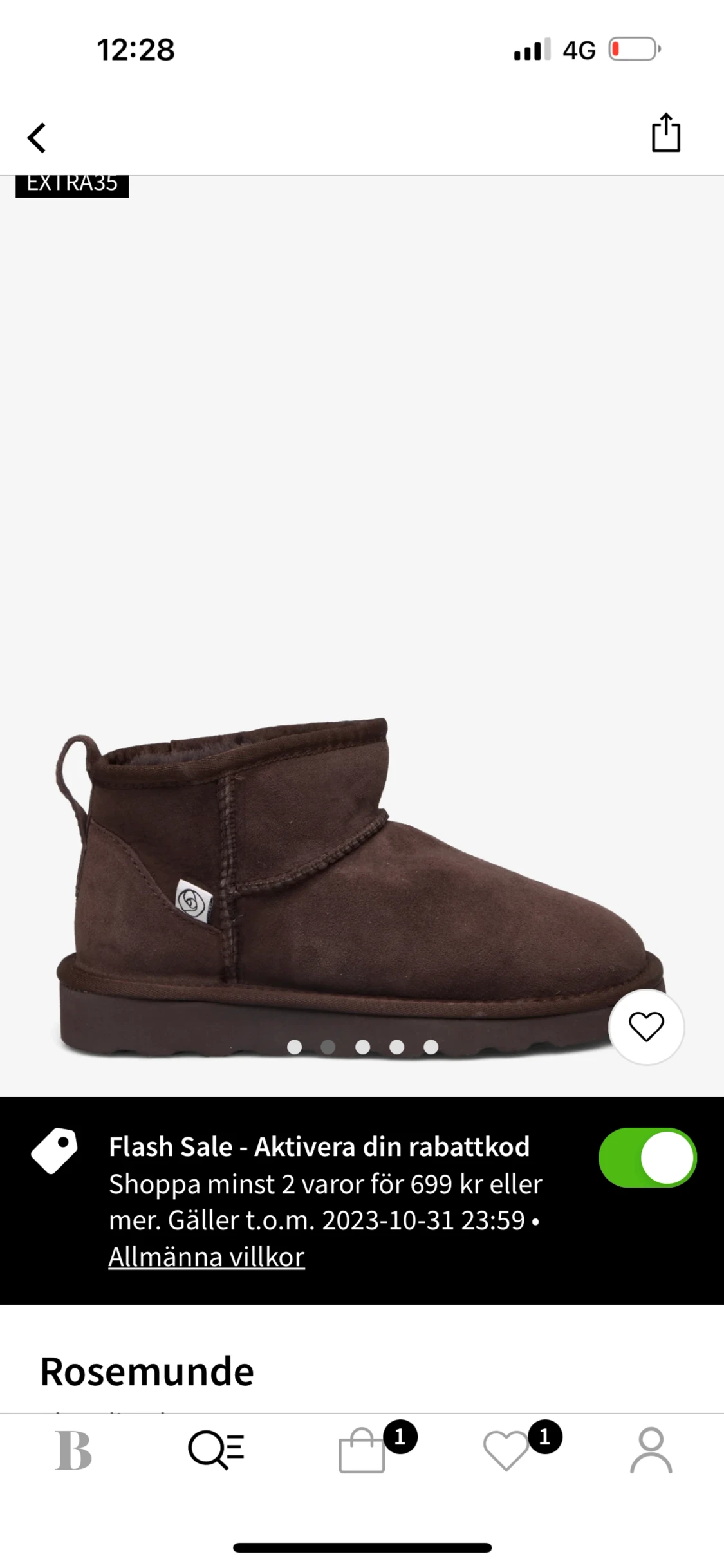Share this product
Image resolution: width=724 pixels, height=1568 pixels.
click(x=665, y=133)
